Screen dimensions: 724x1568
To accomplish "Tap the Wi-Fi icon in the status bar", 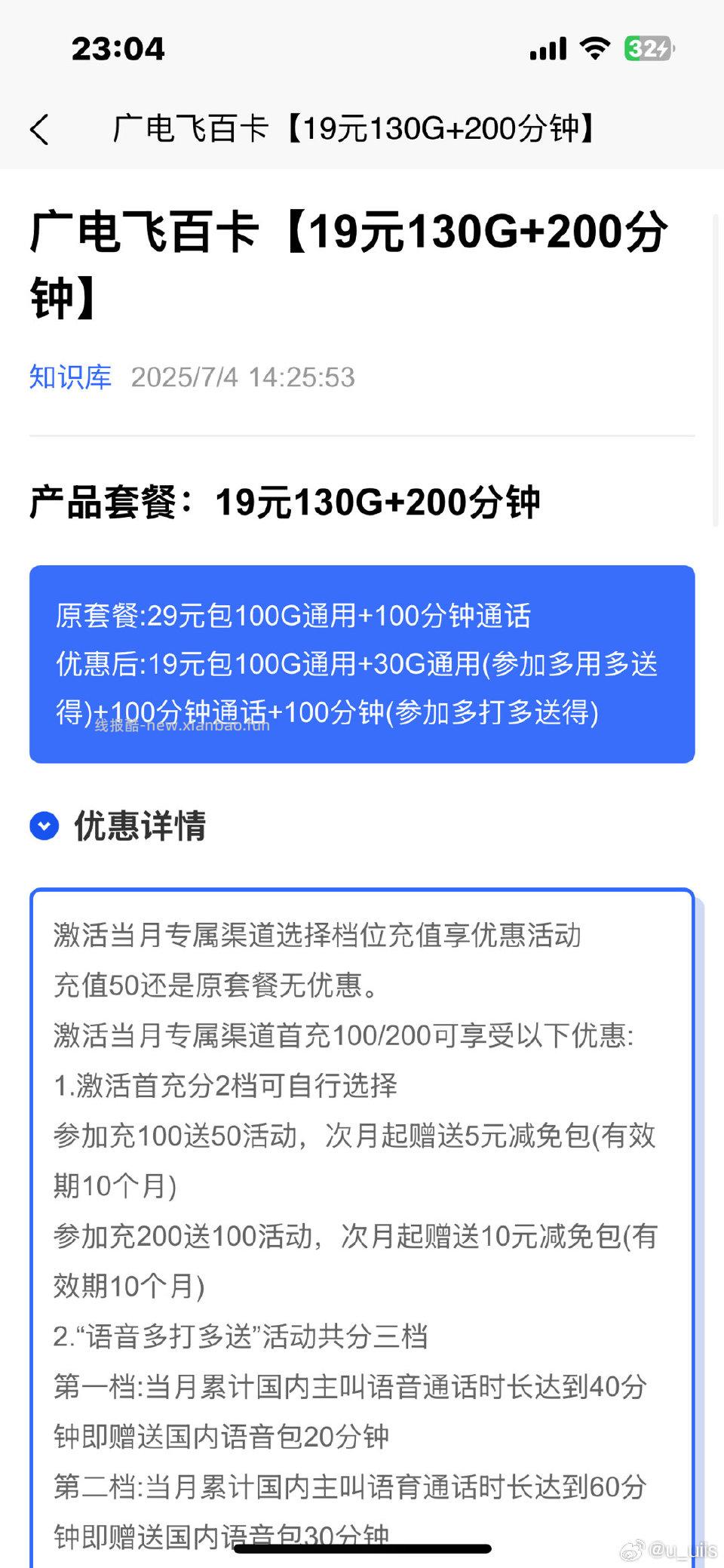I will point(595,48).
